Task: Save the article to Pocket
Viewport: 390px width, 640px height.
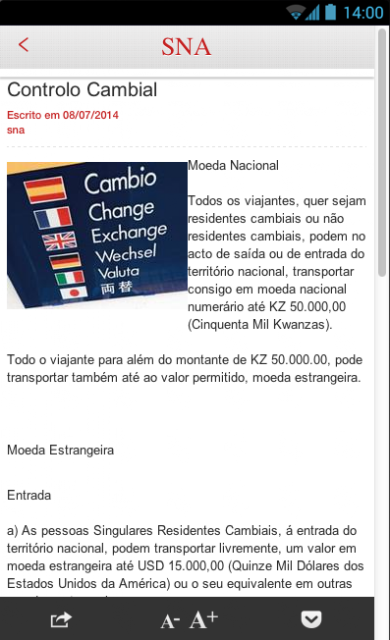Action: 311,619
